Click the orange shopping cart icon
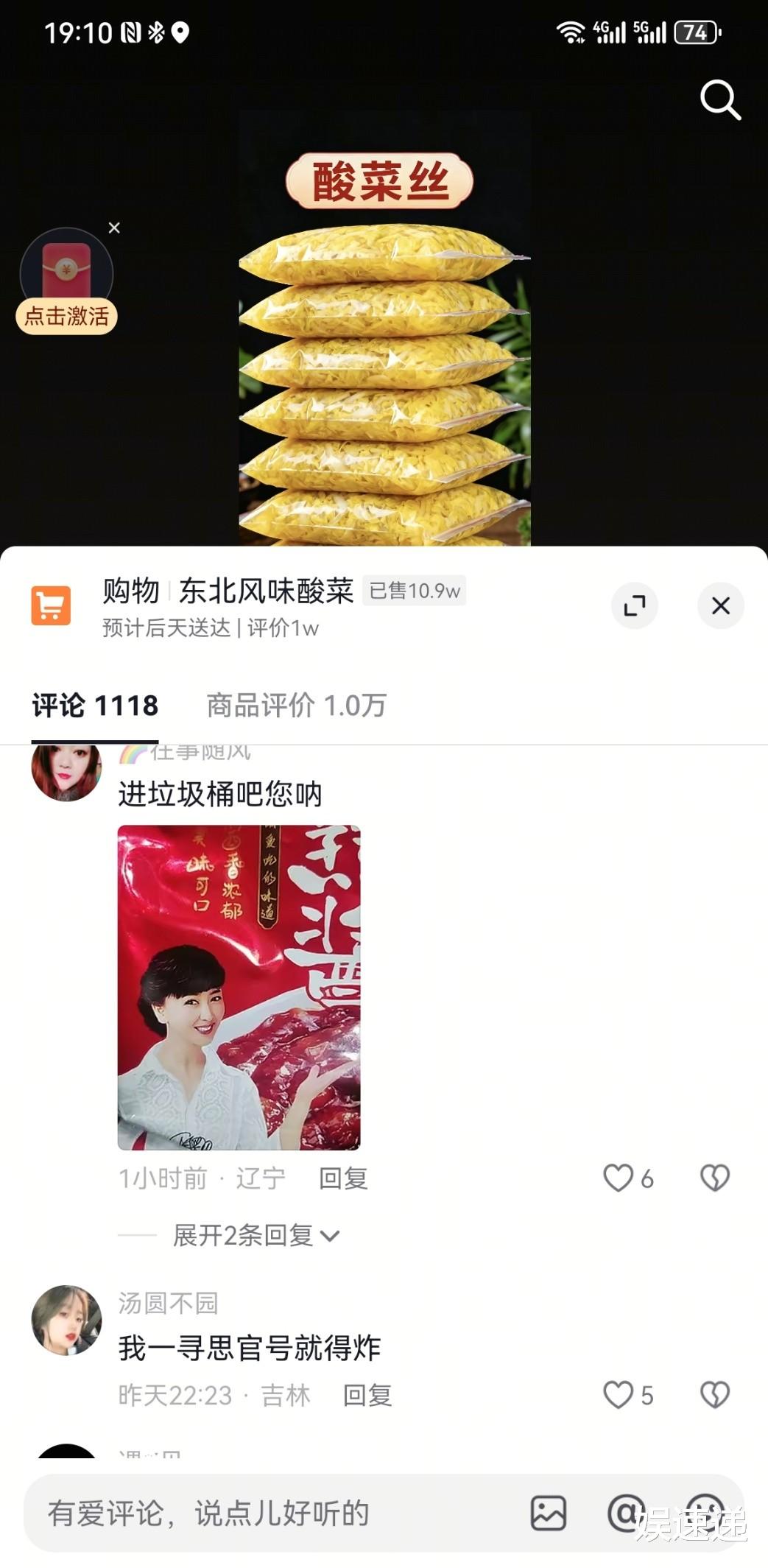Viewport: 768px width, 1568px height. pyautogui.click(x=49, y=605)
